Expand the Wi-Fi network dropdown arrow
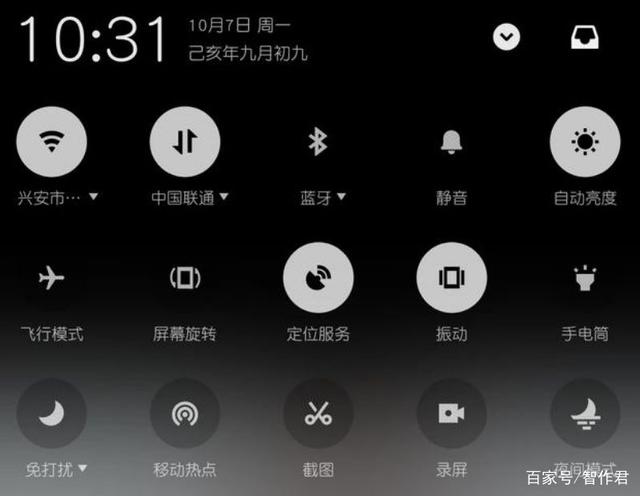Screen dimensions: 640x496 93,197
